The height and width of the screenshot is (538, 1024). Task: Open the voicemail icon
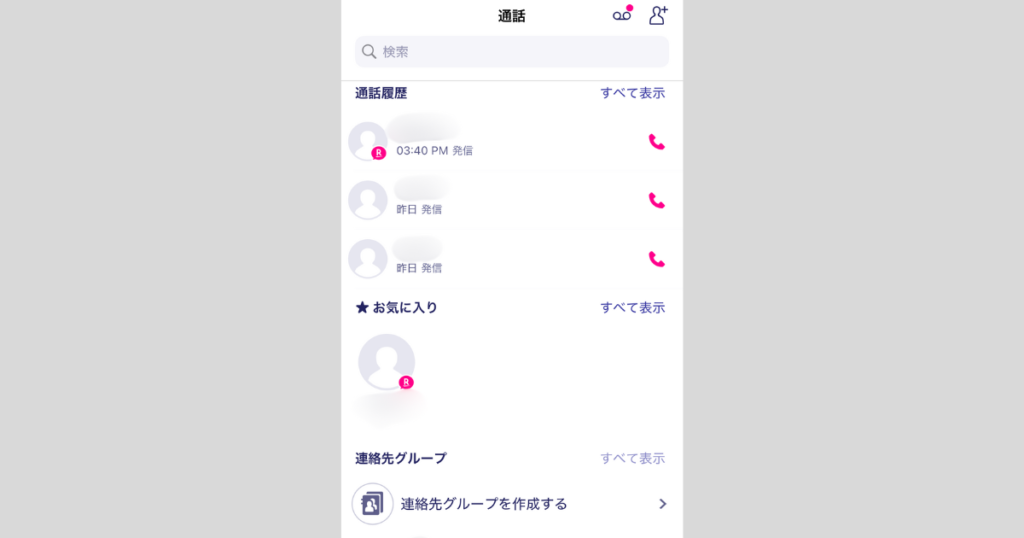pos(622,15)
